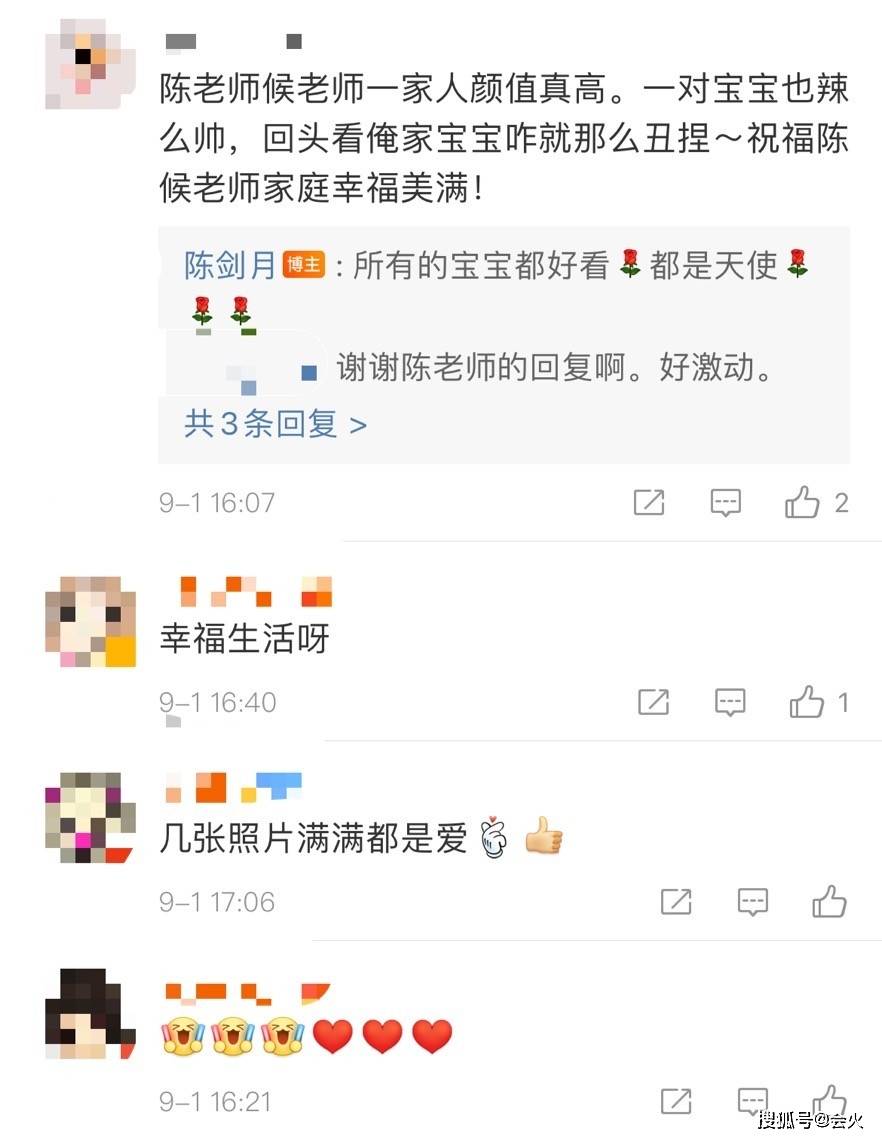Open 陈剑月's profile from the reply
882x1139 pixels.
coord(230,265)
